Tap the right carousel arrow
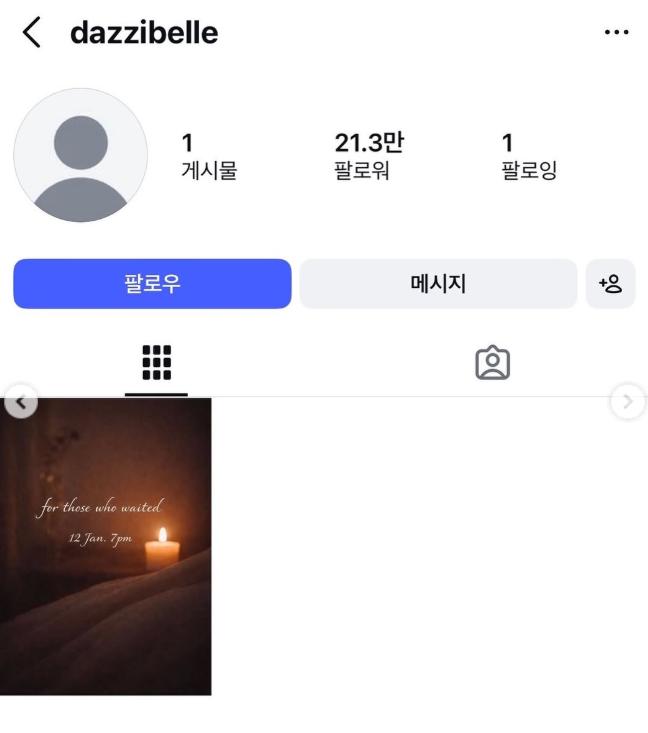This screenshot has width=648, height=733. pyautogui.click(x=628, y=402)
